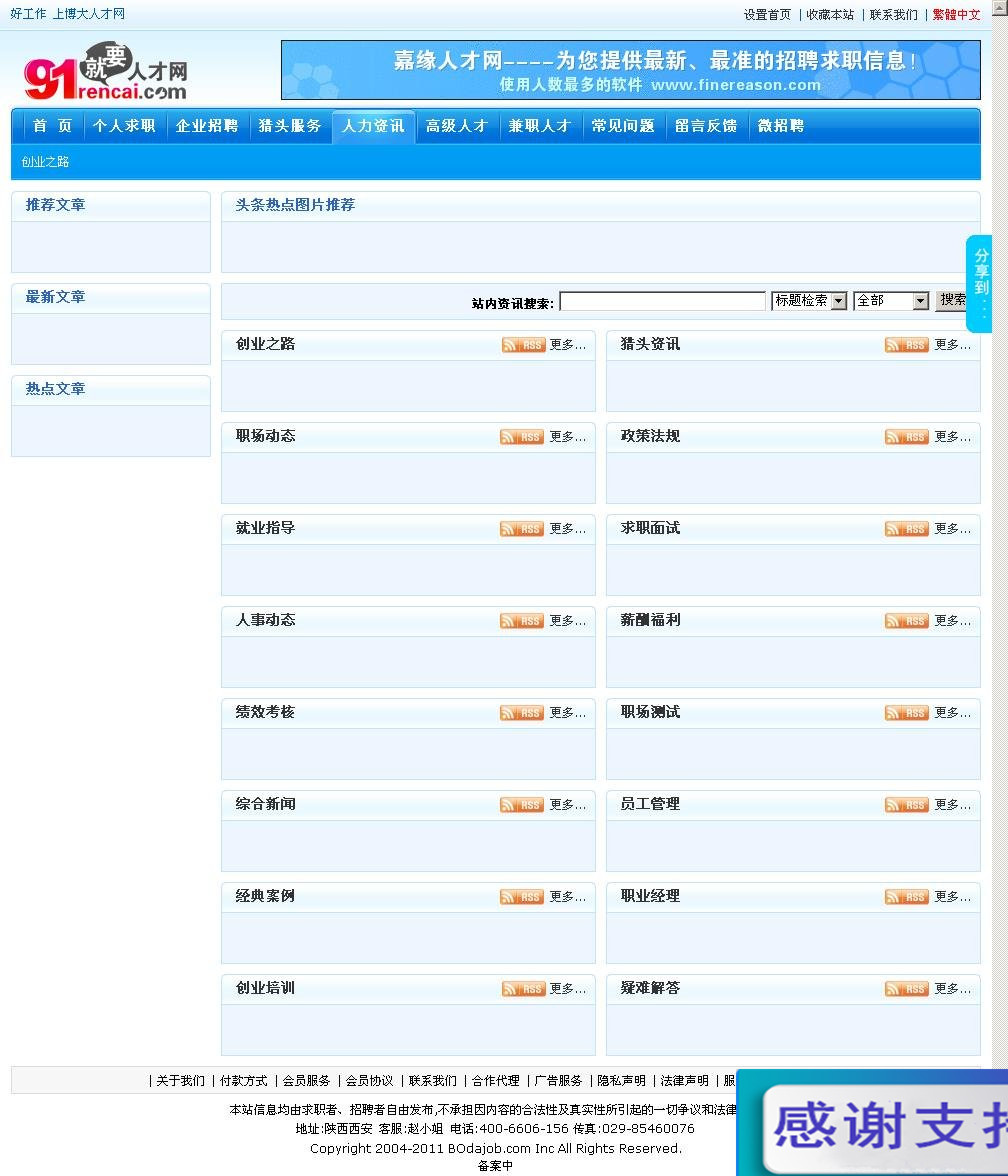The width and height of the screenshot is (1008, 1176).
Task: Go to 企业招聘 section
Action: pyautogui.click(x=207, y=126)
